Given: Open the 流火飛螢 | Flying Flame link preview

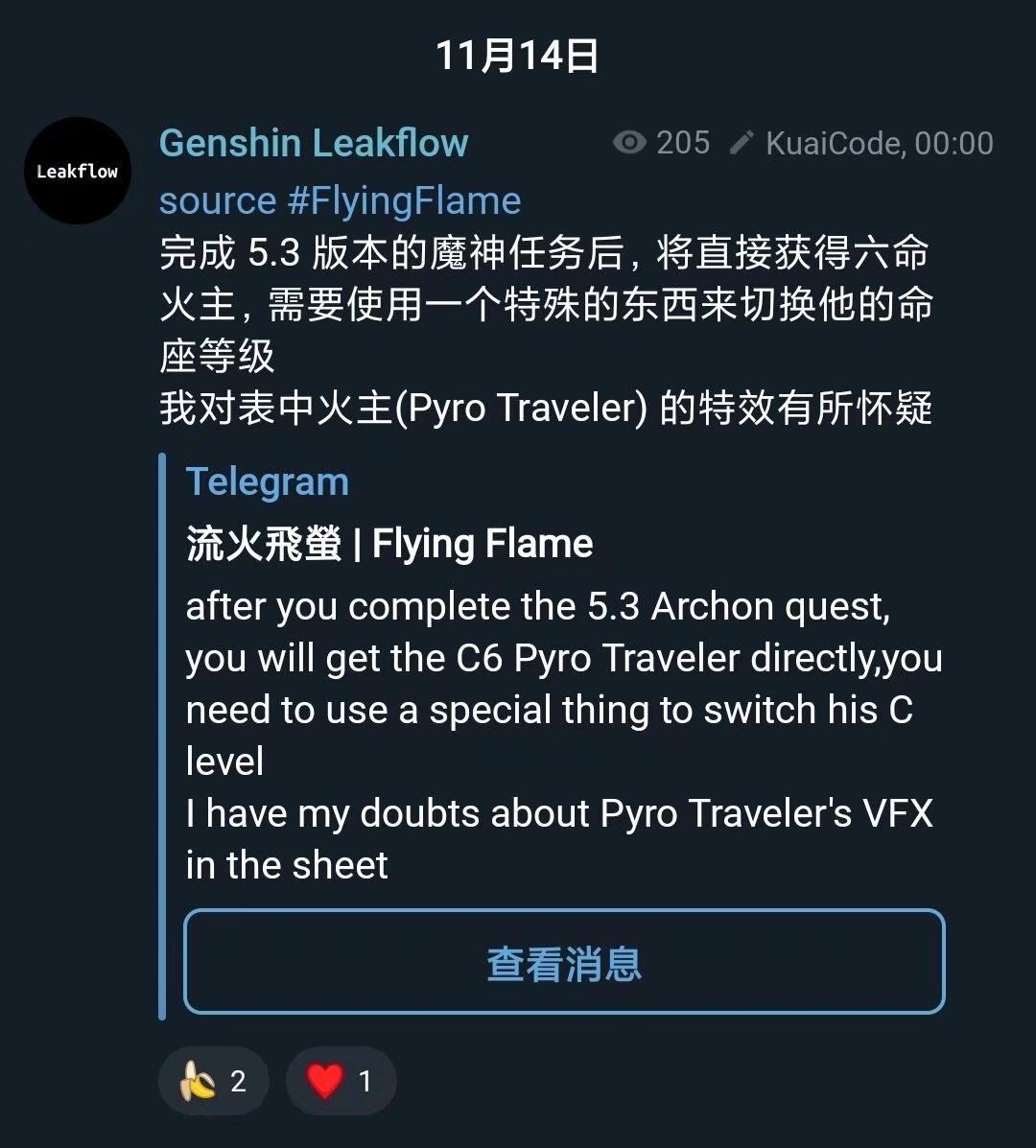Looking at the screenshot, I should [x=389, y=544].
